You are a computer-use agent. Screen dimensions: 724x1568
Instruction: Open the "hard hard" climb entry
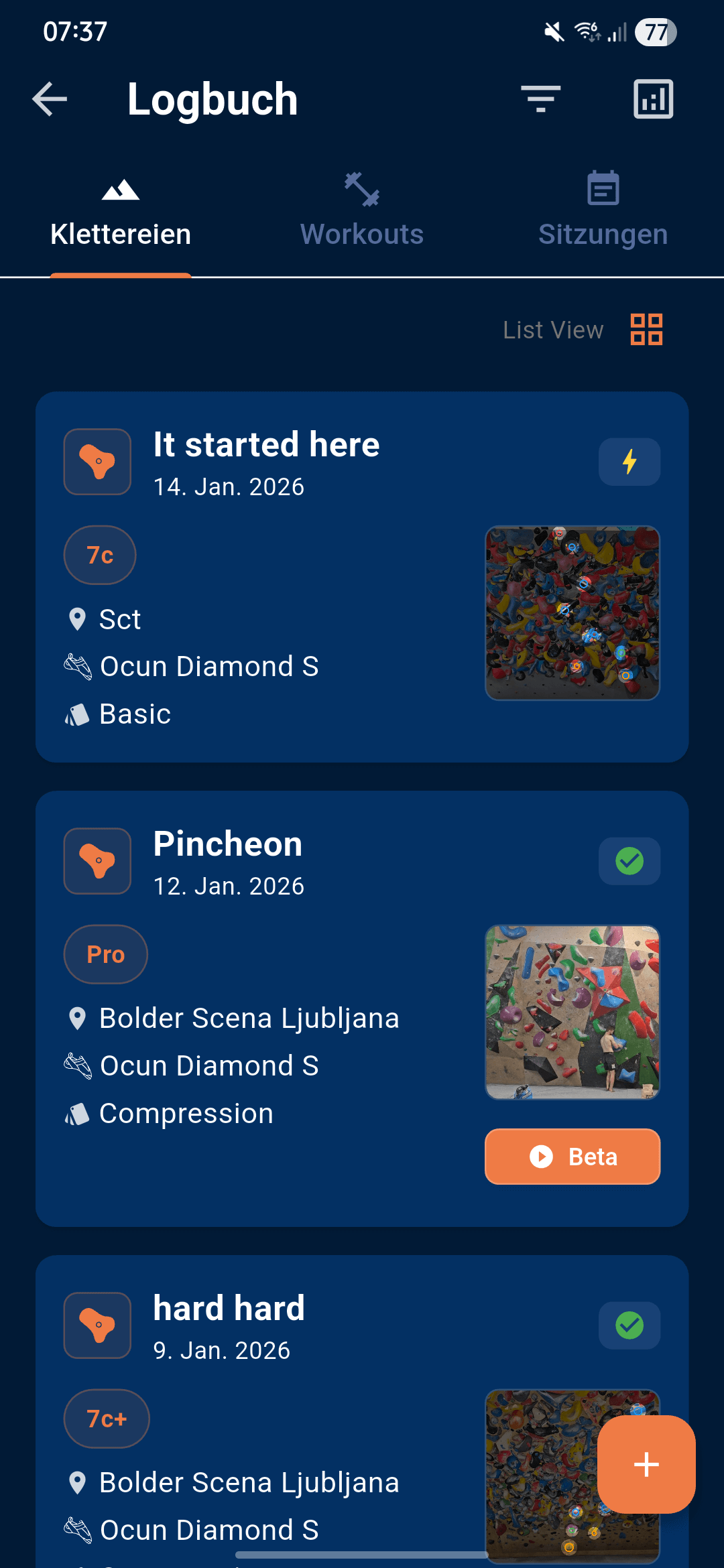[229, 1309]
